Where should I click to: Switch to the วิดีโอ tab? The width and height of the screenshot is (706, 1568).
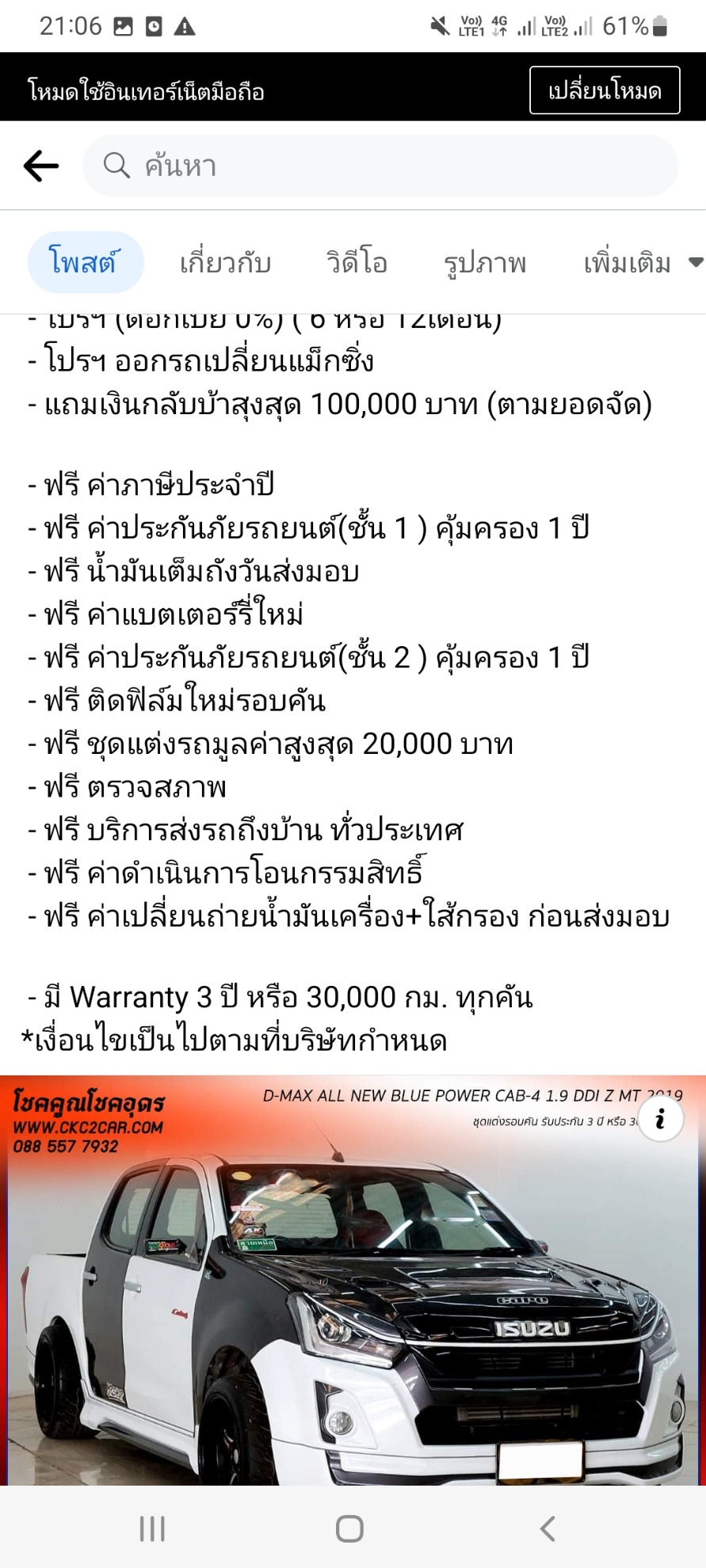(x=357, y=262)
